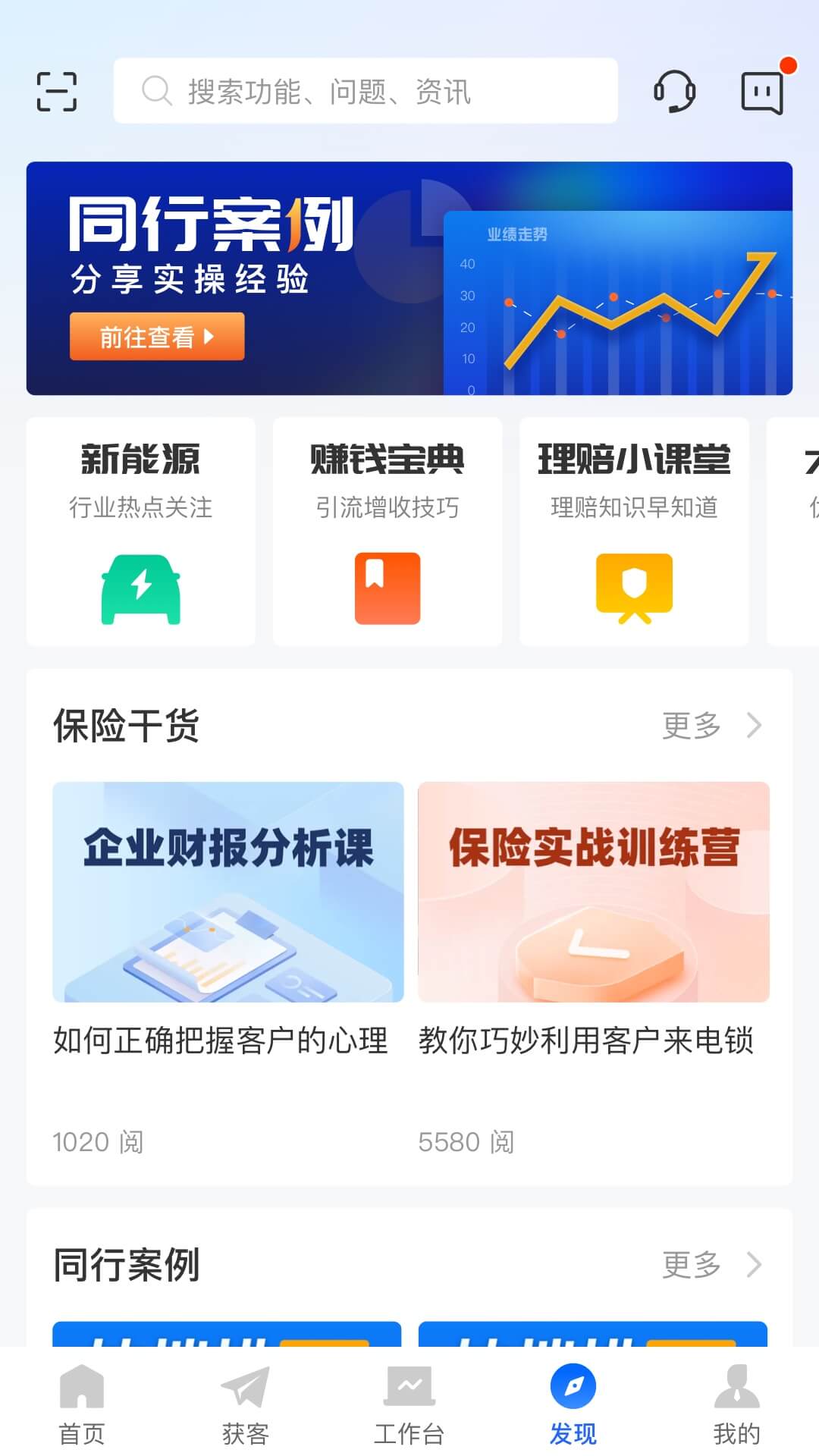Click the magnifier icon in search bar
This screenshot has height=1456, width=819.
coord(155,92)
